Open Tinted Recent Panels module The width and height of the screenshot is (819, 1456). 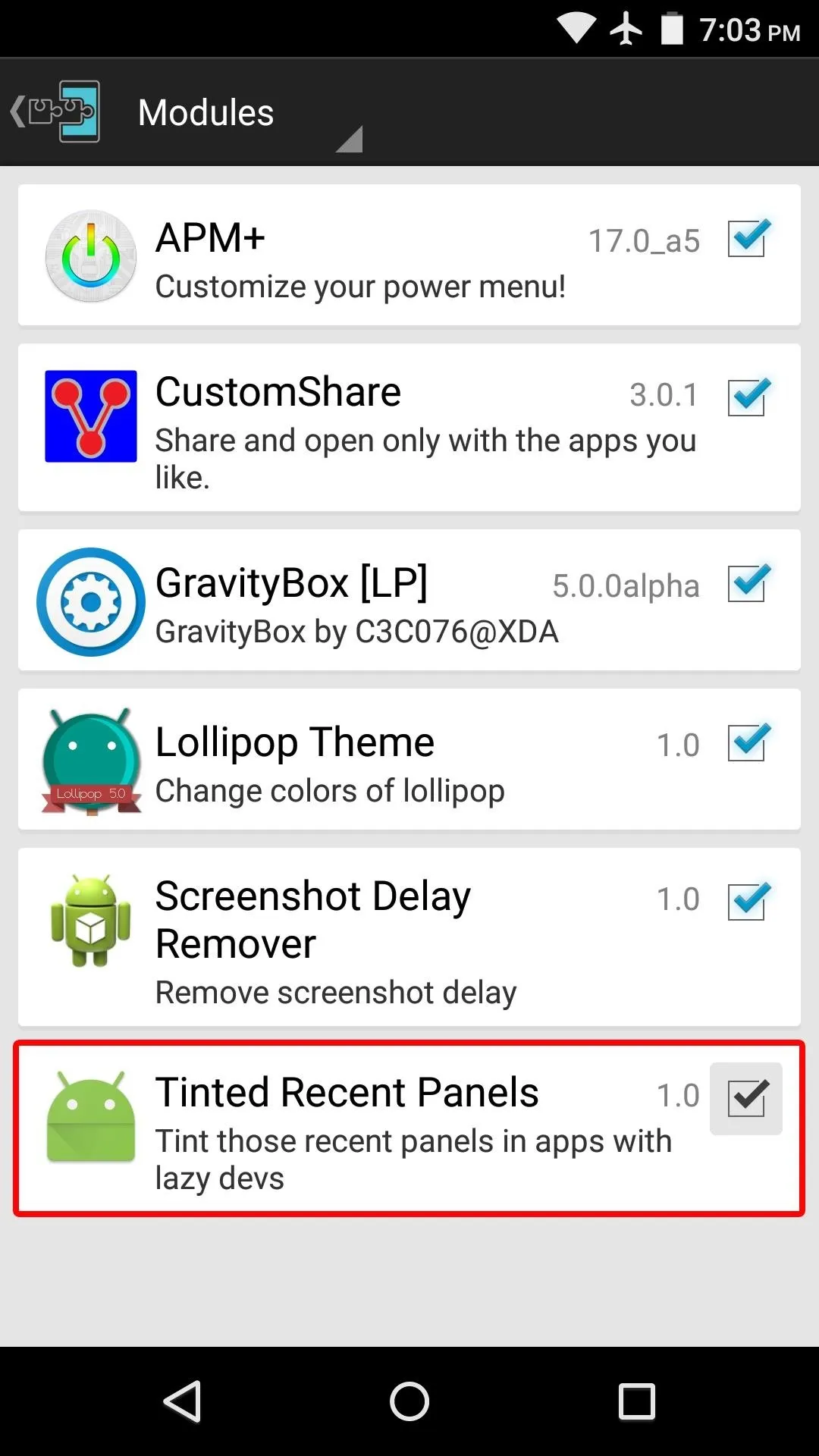(409, 1128)
